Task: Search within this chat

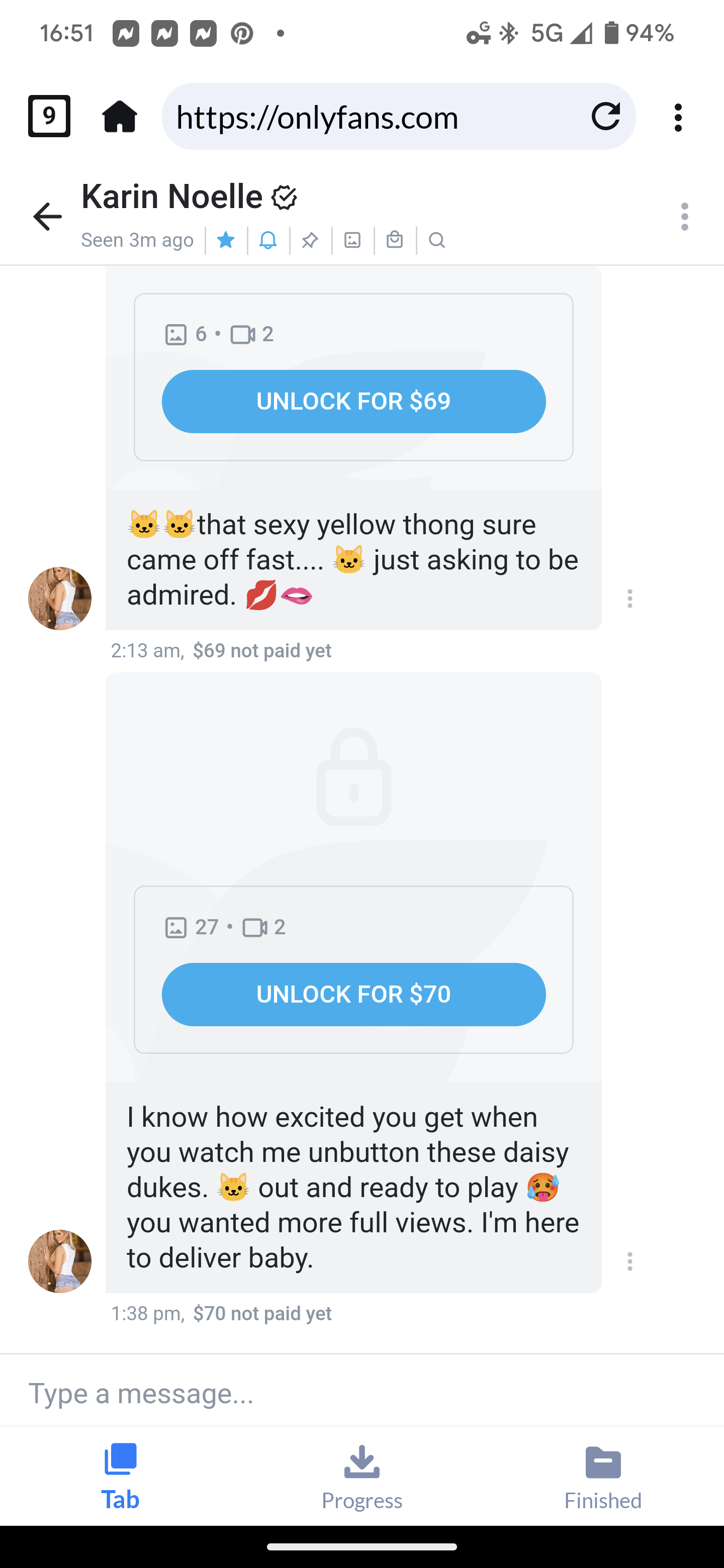Action: [436, 240]
